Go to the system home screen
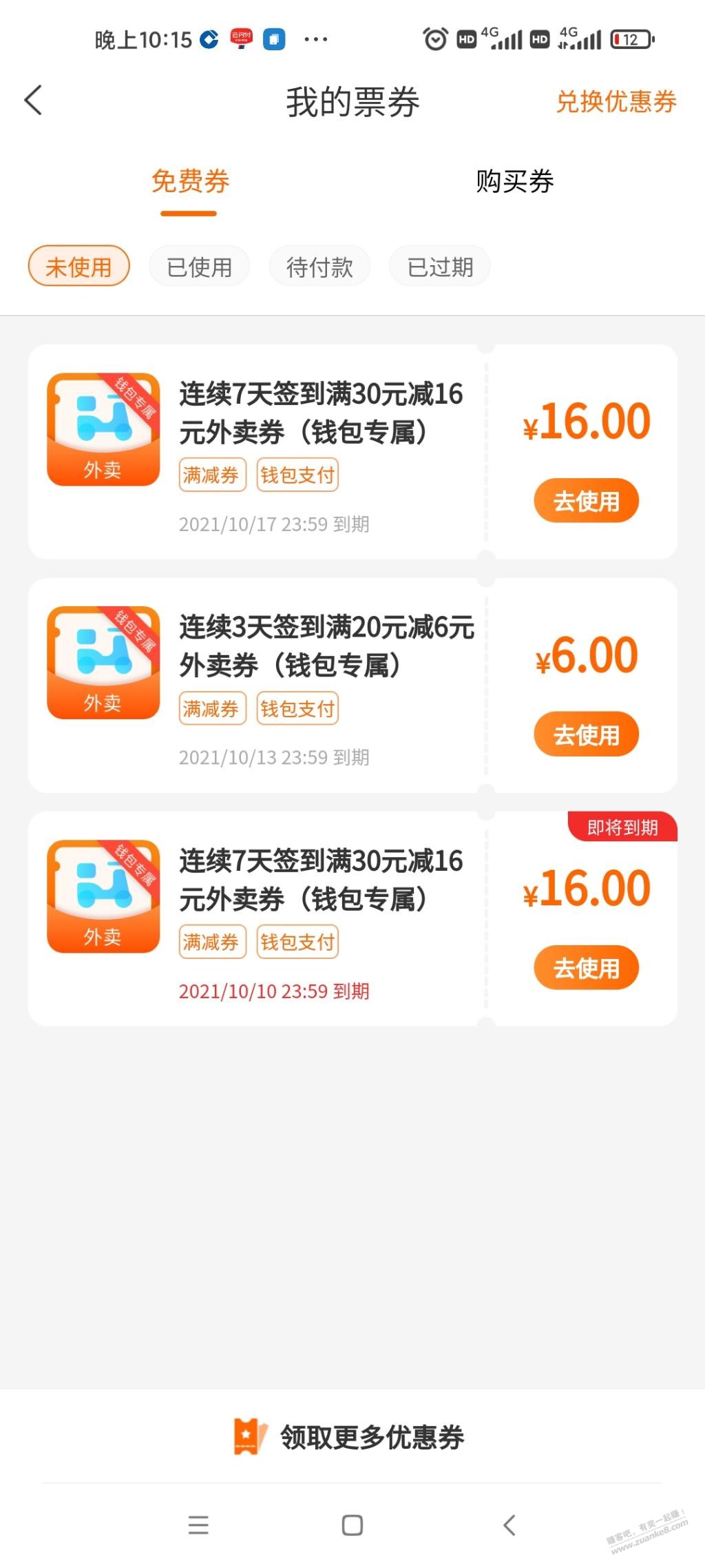The image size is (705, 1568). [352, 1525]
